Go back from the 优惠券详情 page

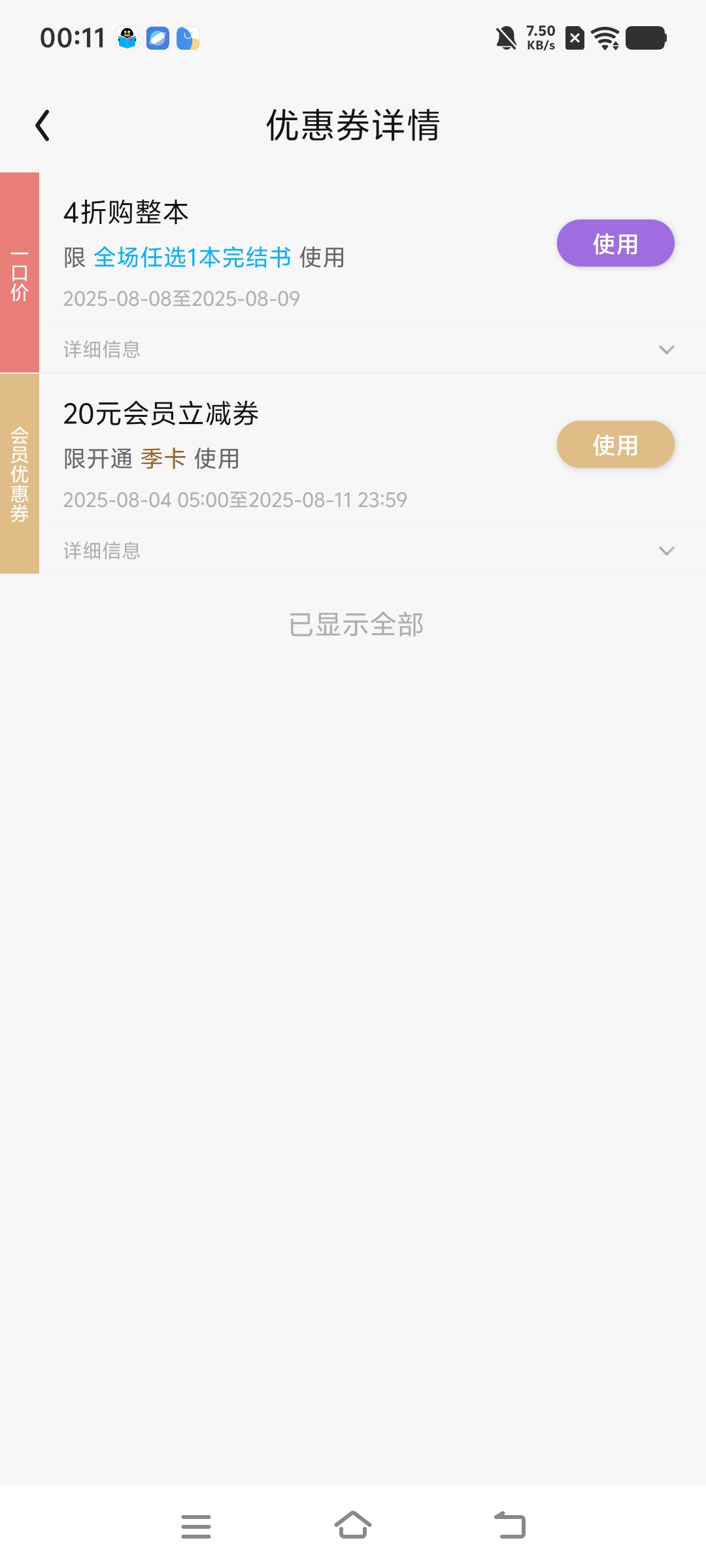pyautogui.click(x=43, y=125)
